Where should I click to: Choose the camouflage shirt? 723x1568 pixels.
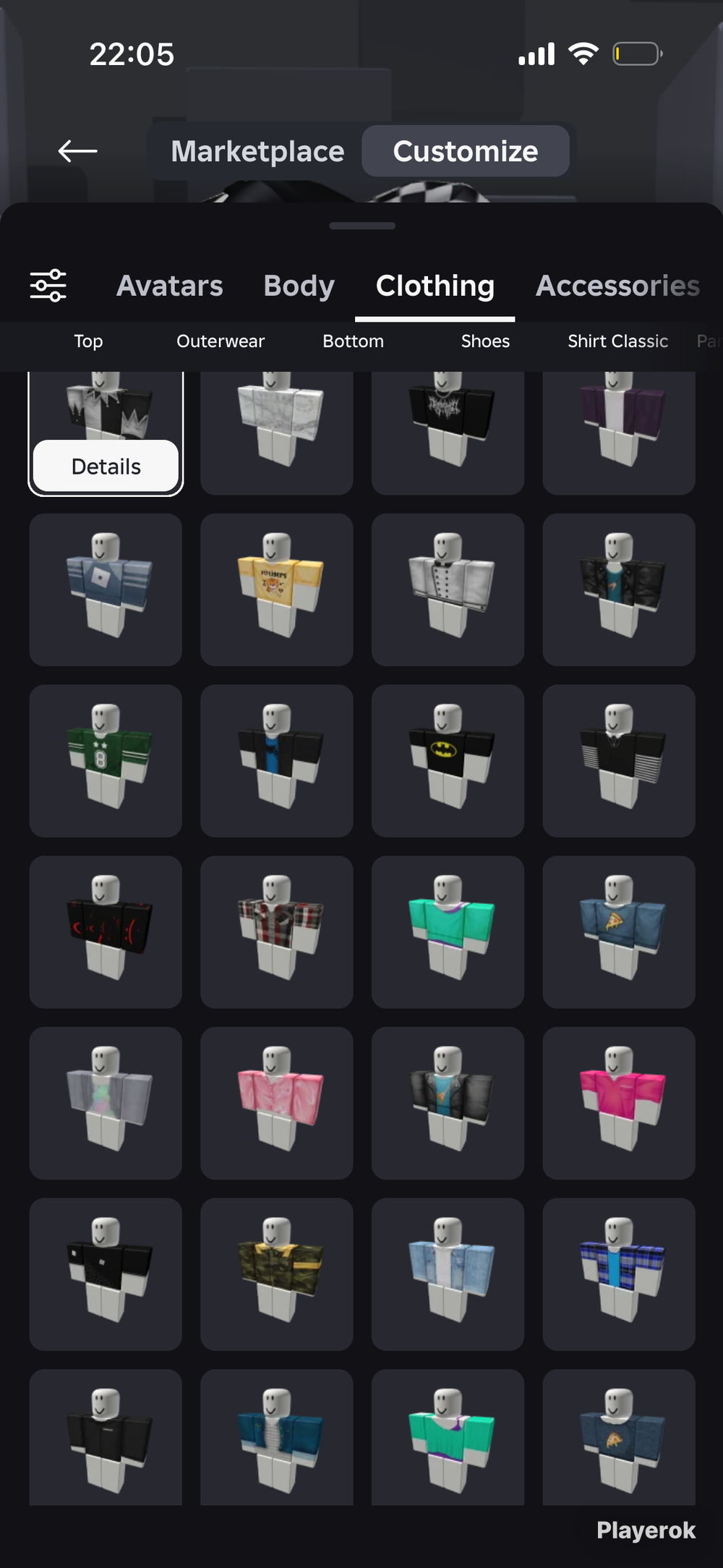[x=277, y=1274]
